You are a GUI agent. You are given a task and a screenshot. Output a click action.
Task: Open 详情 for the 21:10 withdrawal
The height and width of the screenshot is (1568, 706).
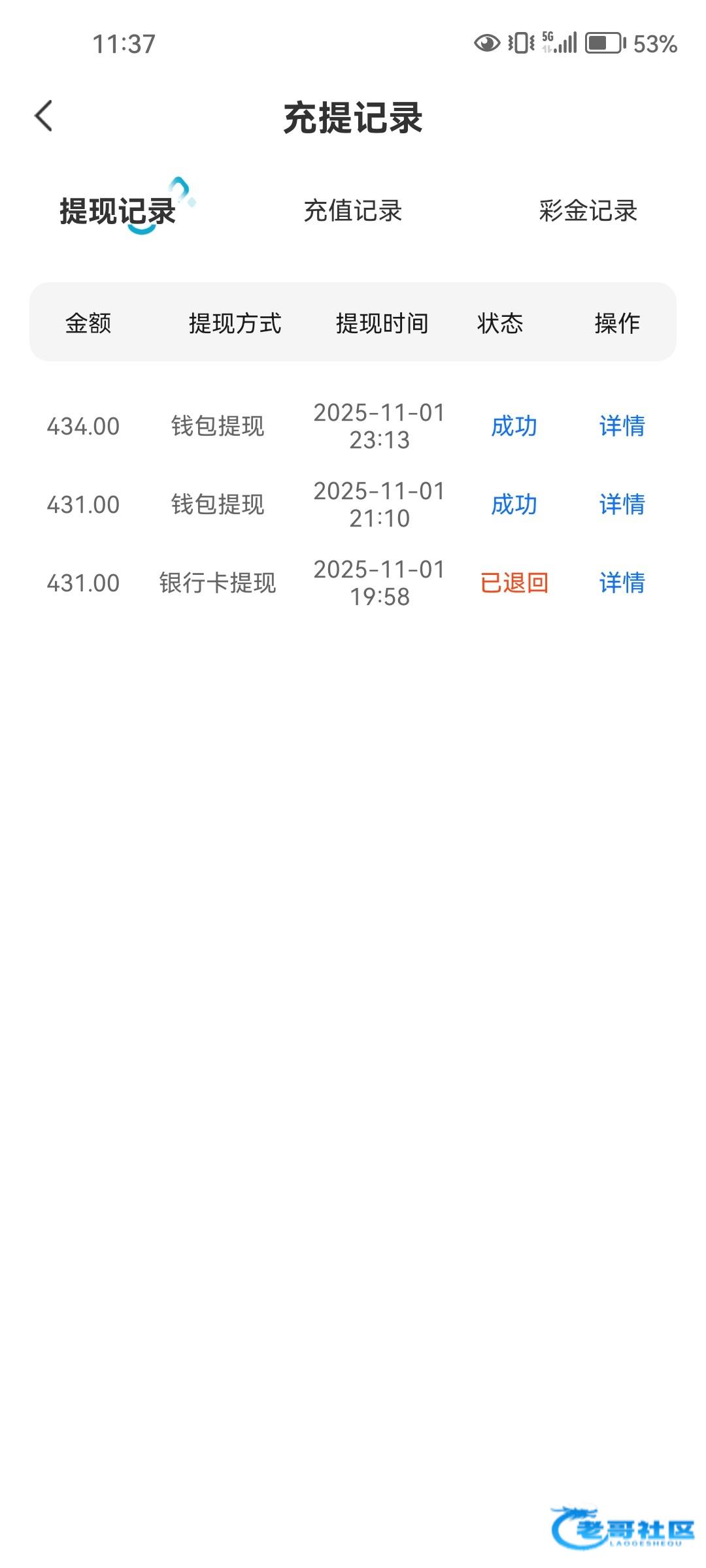click(x=622, y=504)
